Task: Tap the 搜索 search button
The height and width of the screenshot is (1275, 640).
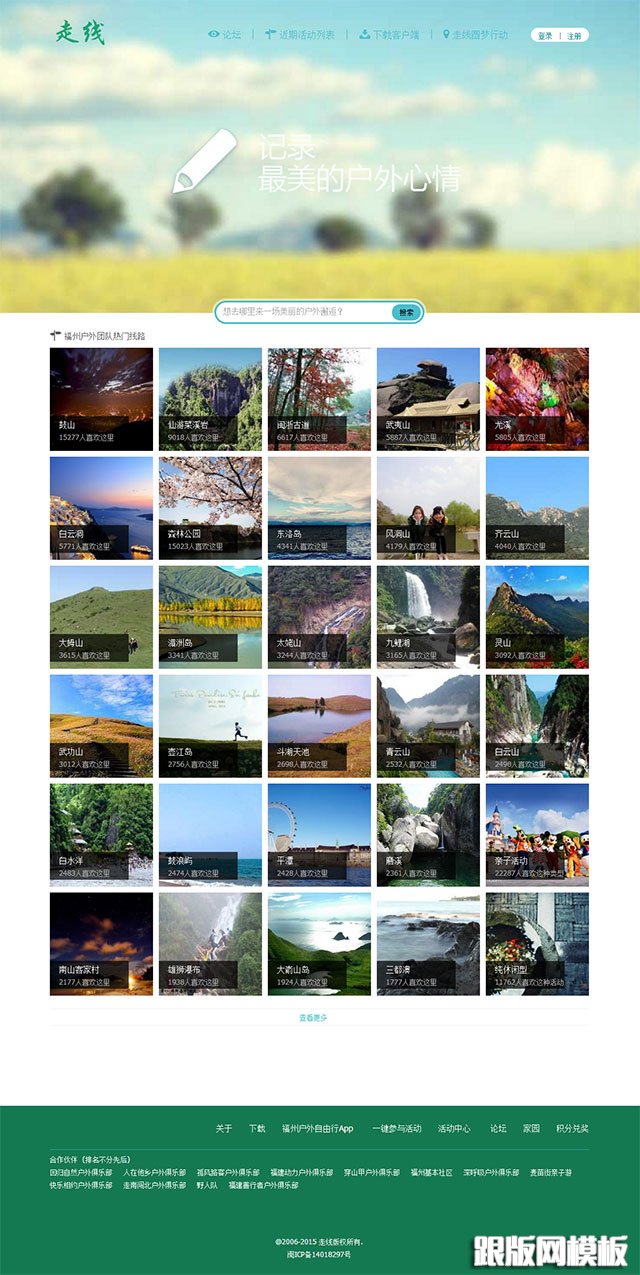Action: point(406,312)
